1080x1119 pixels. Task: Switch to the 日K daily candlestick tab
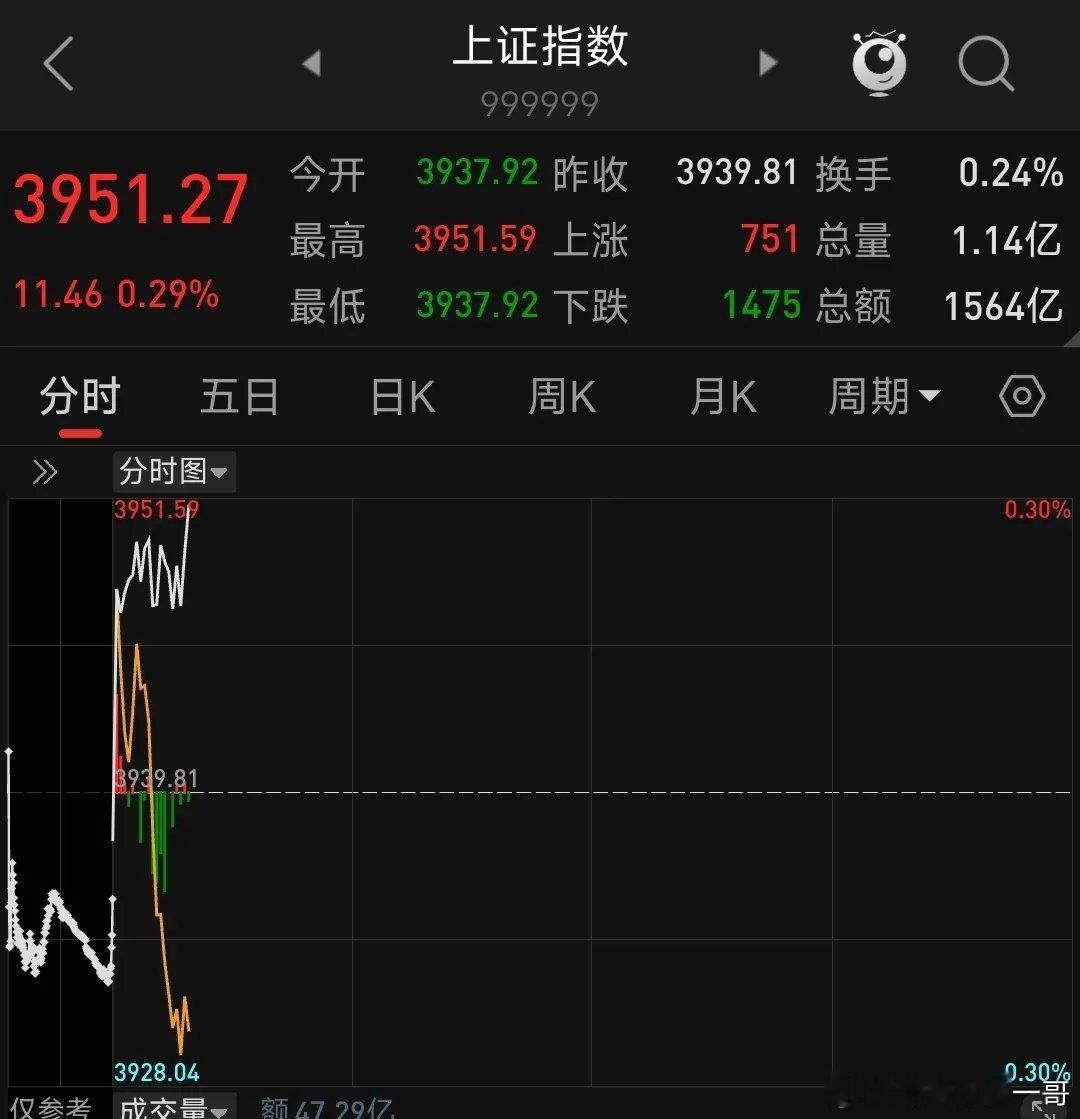399,397
